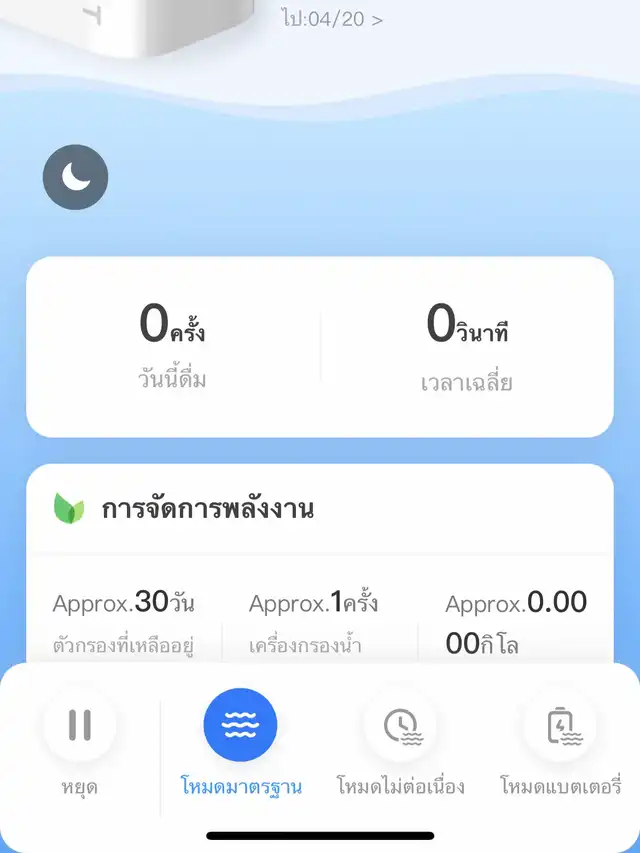Open the ไป:04/20 date link
This screenshot has width=640, height=853.
click(332, 19)
